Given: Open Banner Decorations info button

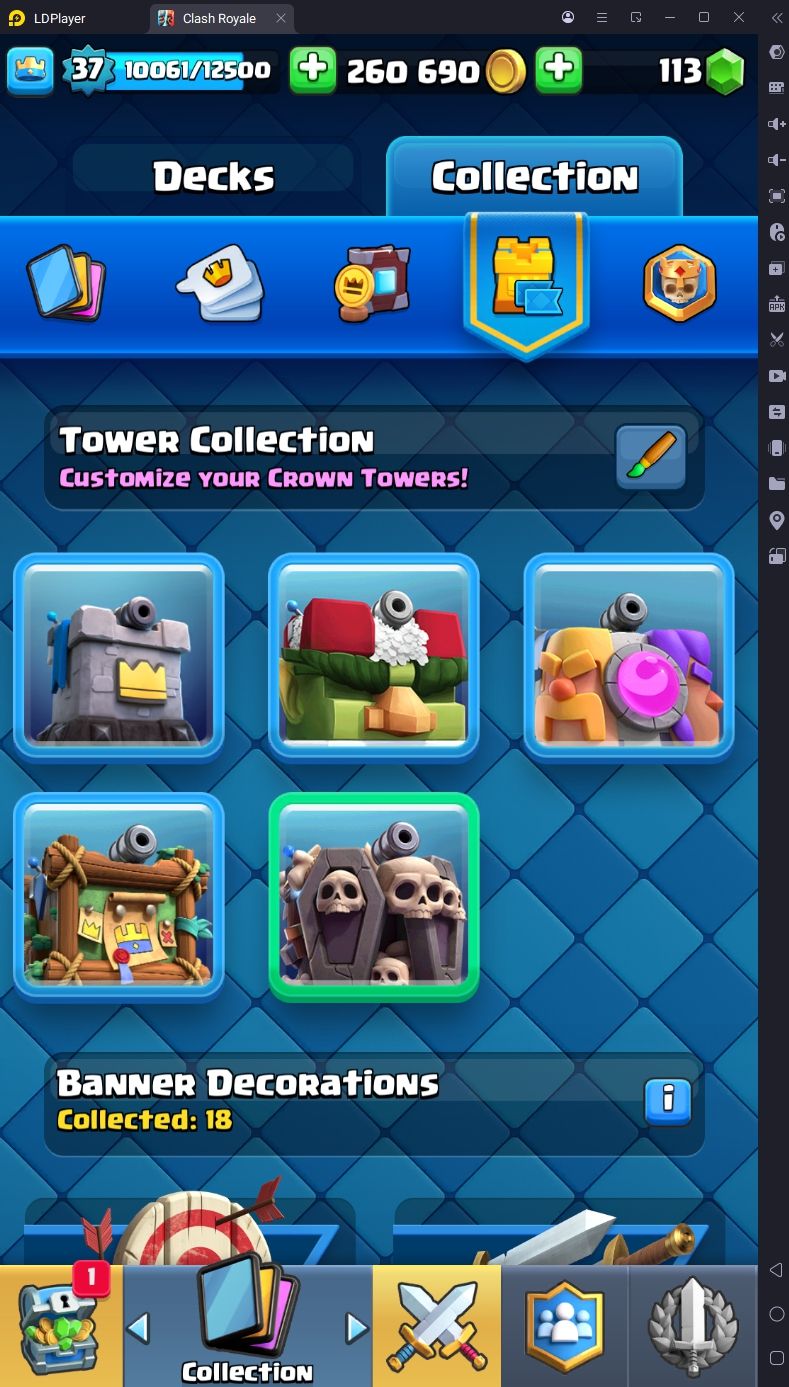Looking at the screenshot, I should click(x=668, y=1101).
